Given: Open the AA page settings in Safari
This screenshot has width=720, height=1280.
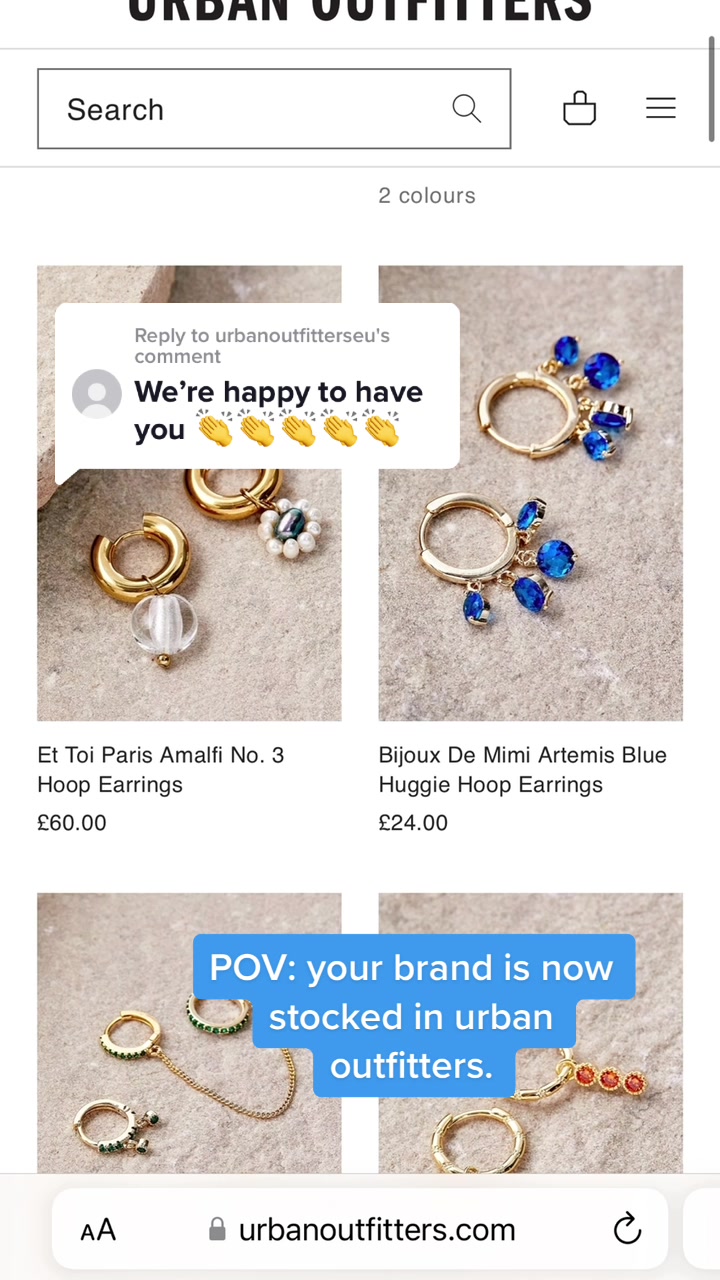Looking at the screenshot, I should [98, 1230].
